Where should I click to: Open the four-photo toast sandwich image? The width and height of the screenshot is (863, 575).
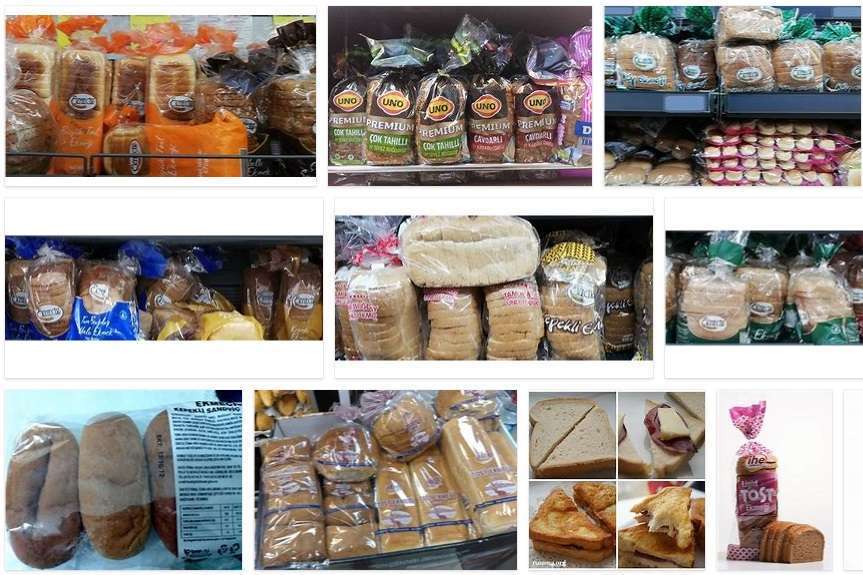(x=616, y=480)
